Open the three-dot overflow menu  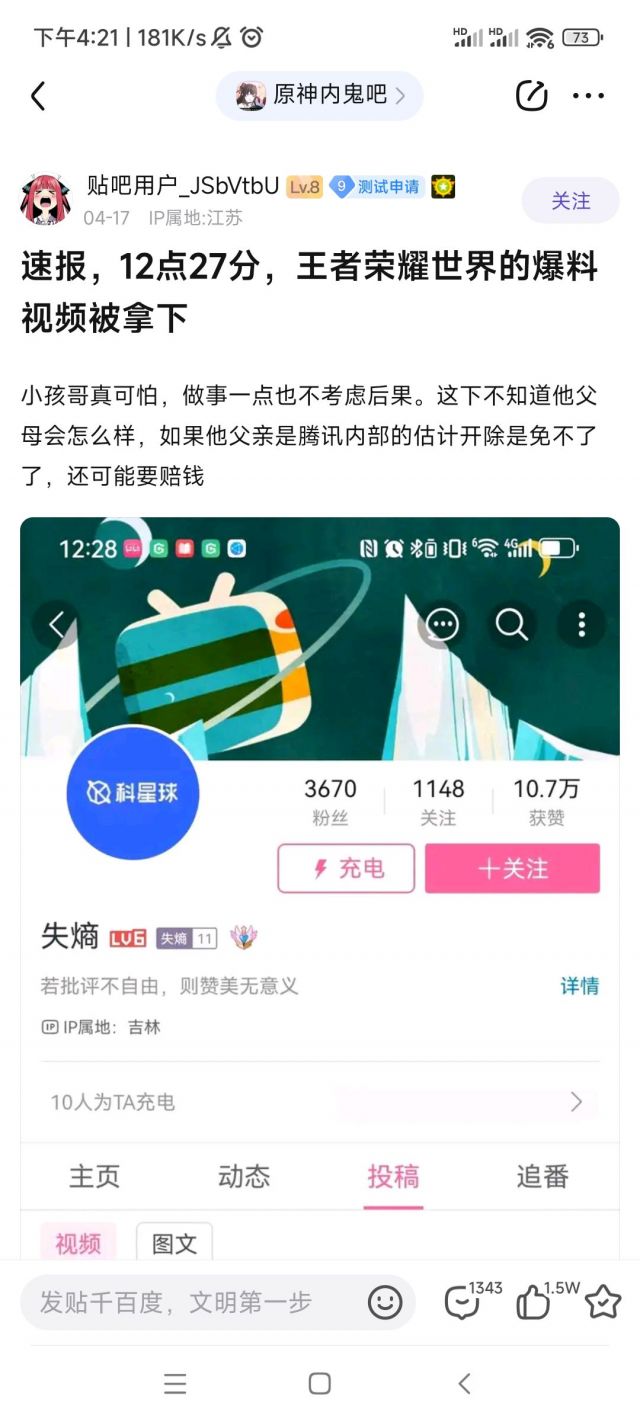(x=588, y=96)
